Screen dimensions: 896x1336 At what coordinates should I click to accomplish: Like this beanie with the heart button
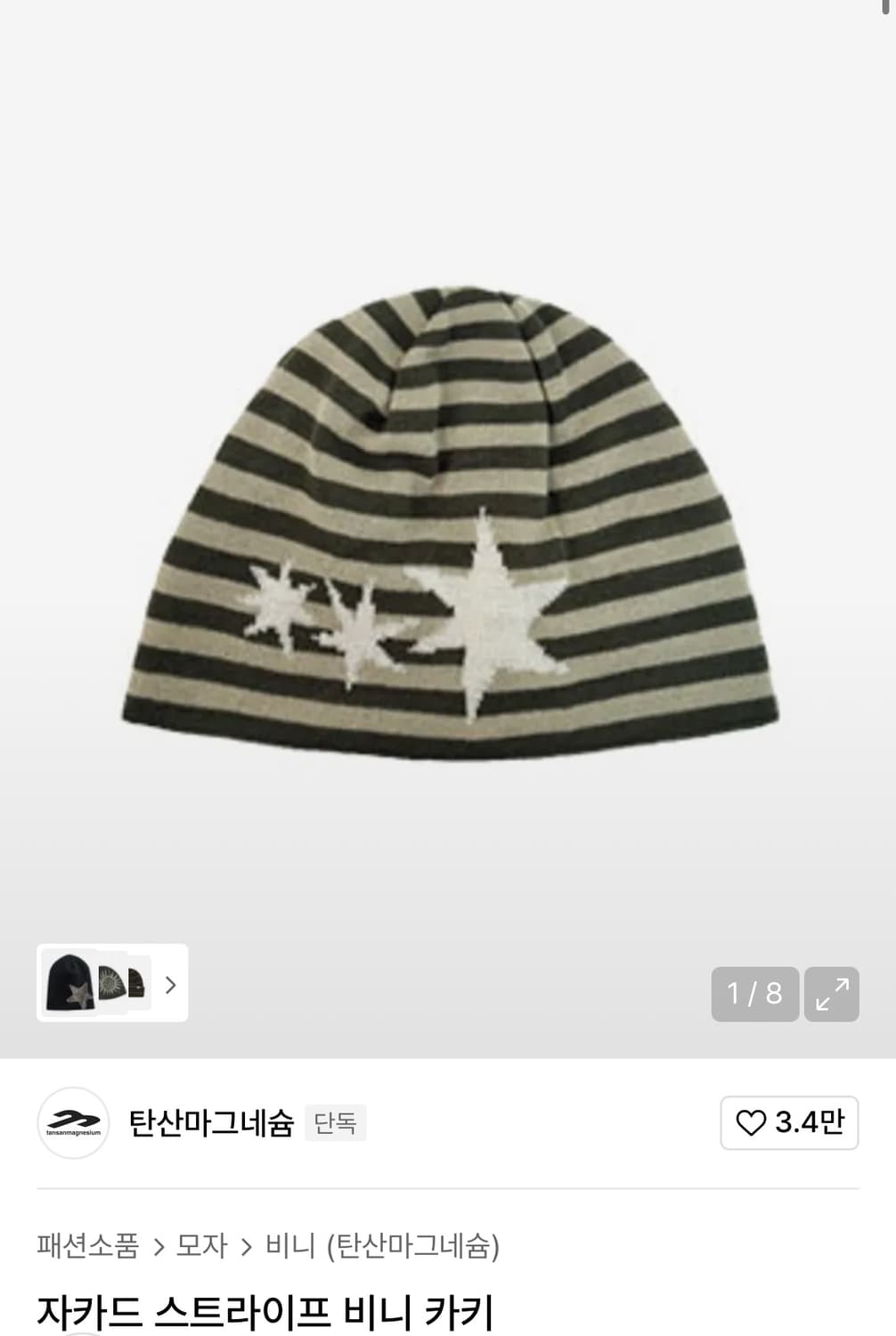[x=788, y=1122]
